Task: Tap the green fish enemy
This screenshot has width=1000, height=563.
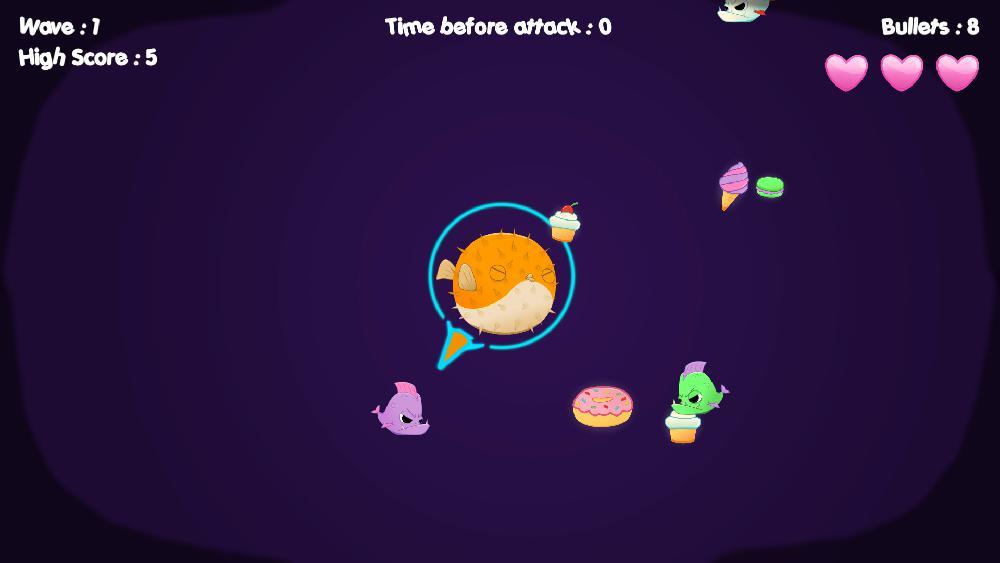Action: click(x=698, y=390)
